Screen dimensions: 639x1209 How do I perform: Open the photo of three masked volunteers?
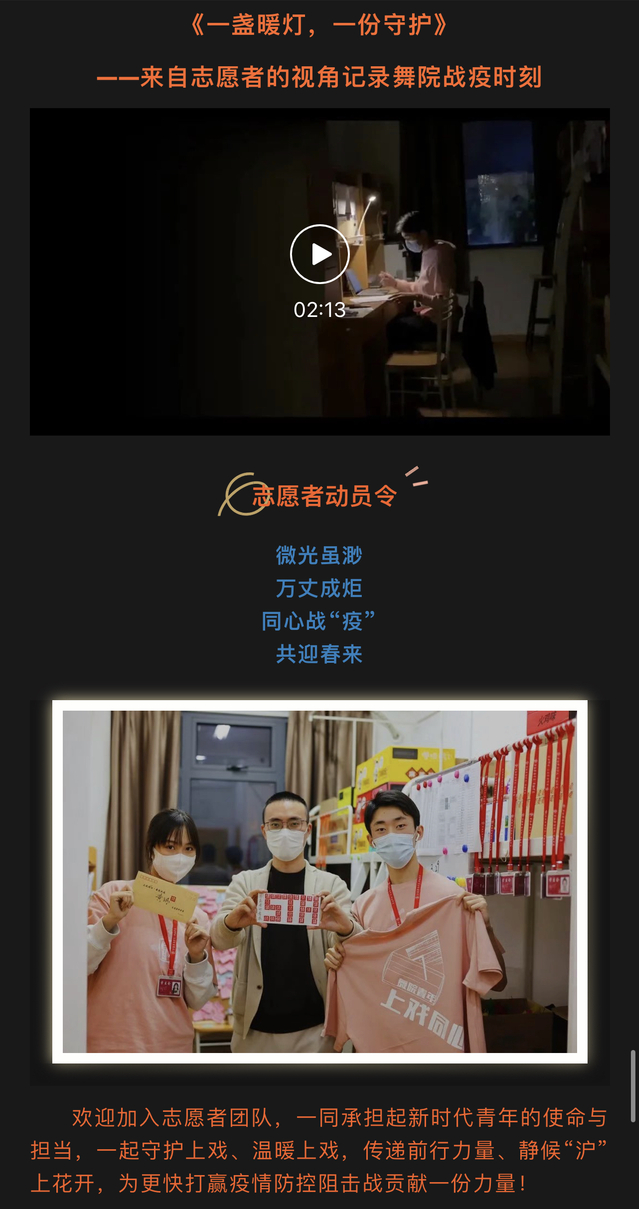319,881
